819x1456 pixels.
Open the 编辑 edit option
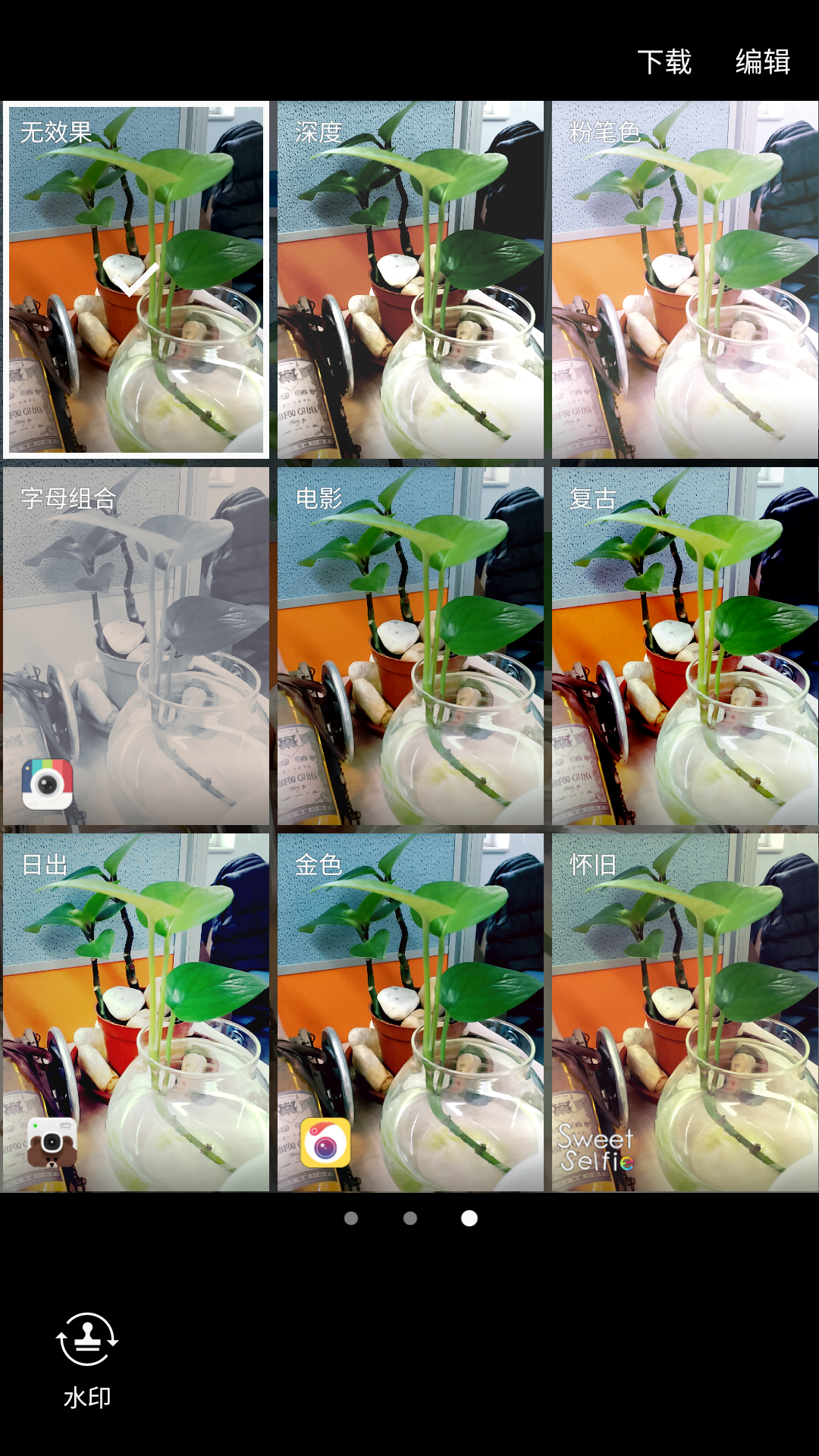(762, 61)
